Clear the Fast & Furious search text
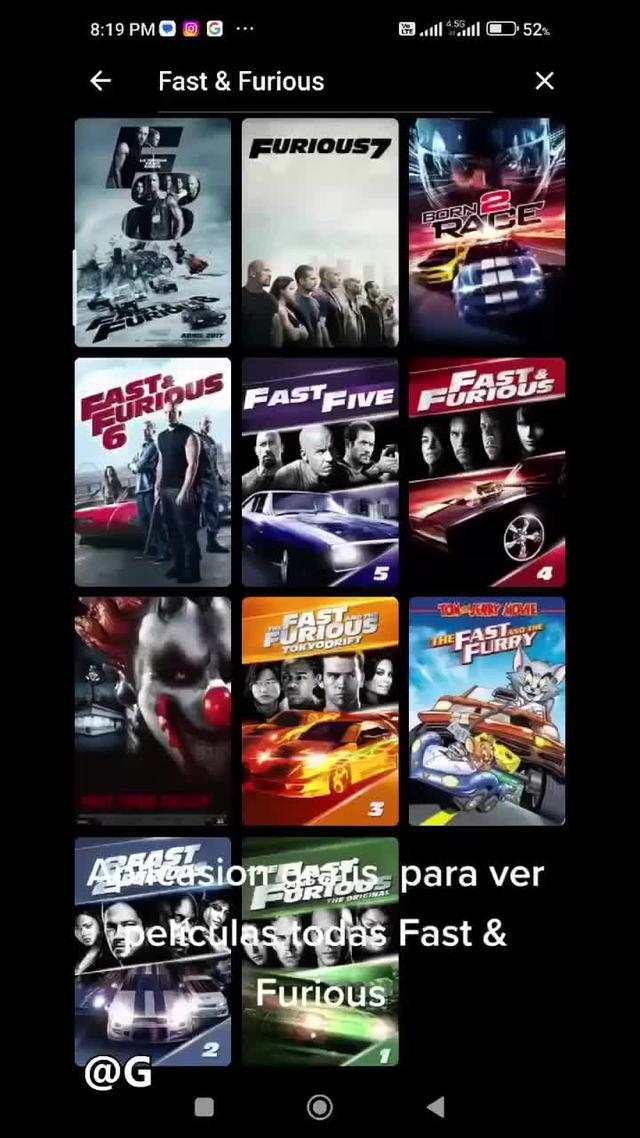 [544, 81]
